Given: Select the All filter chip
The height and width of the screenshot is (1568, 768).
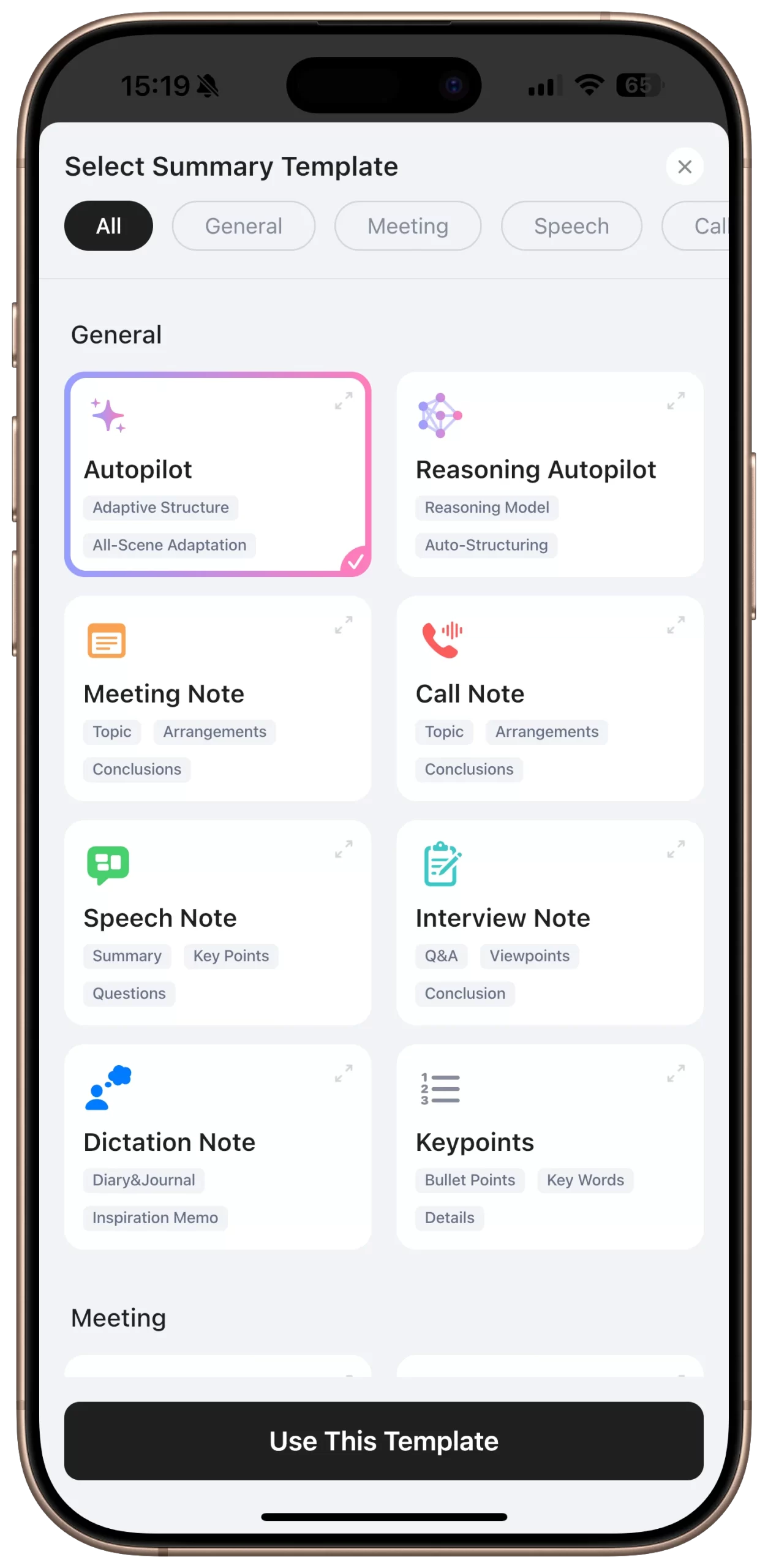Looking at the screenshot, I should 108,226.
